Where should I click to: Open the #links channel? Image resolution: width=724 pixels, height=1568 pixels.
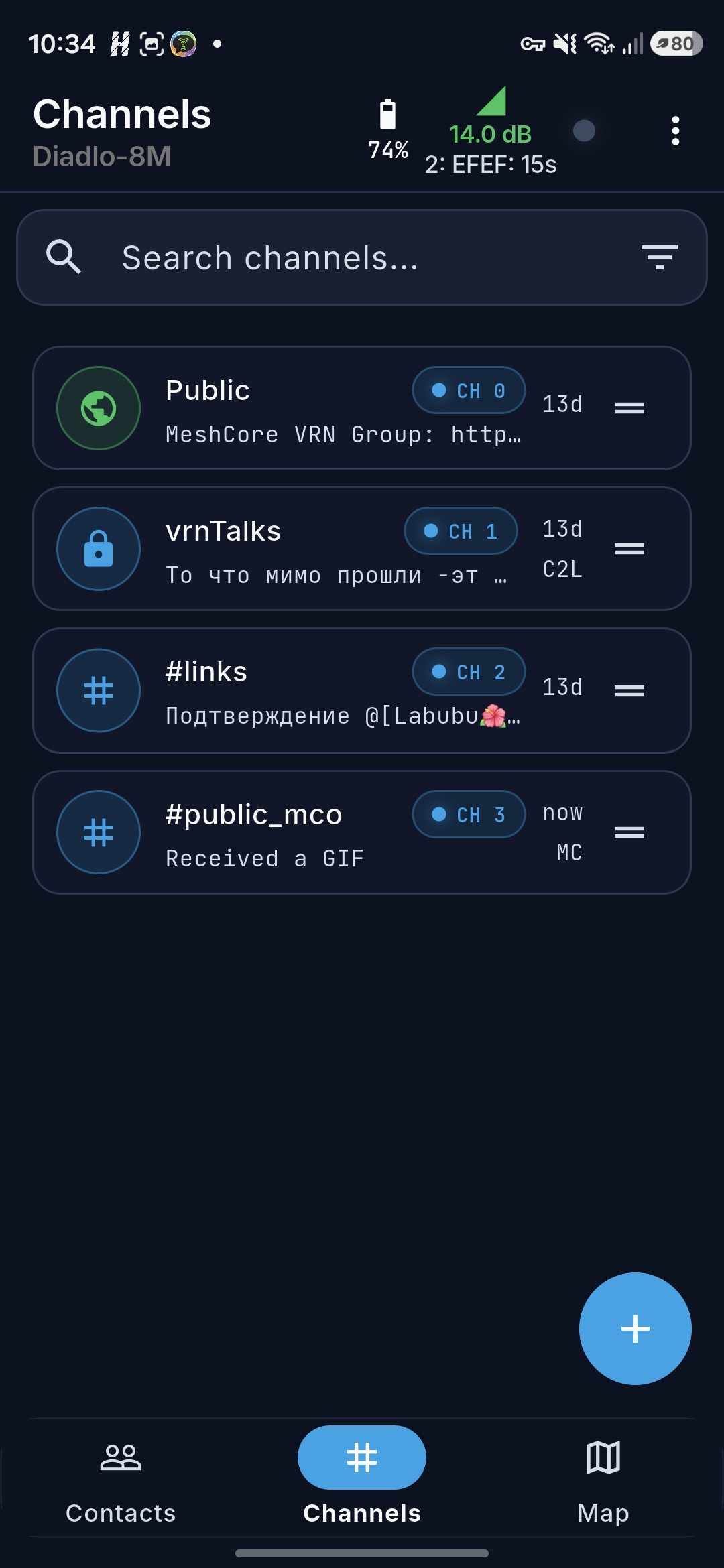click(362, 690)
